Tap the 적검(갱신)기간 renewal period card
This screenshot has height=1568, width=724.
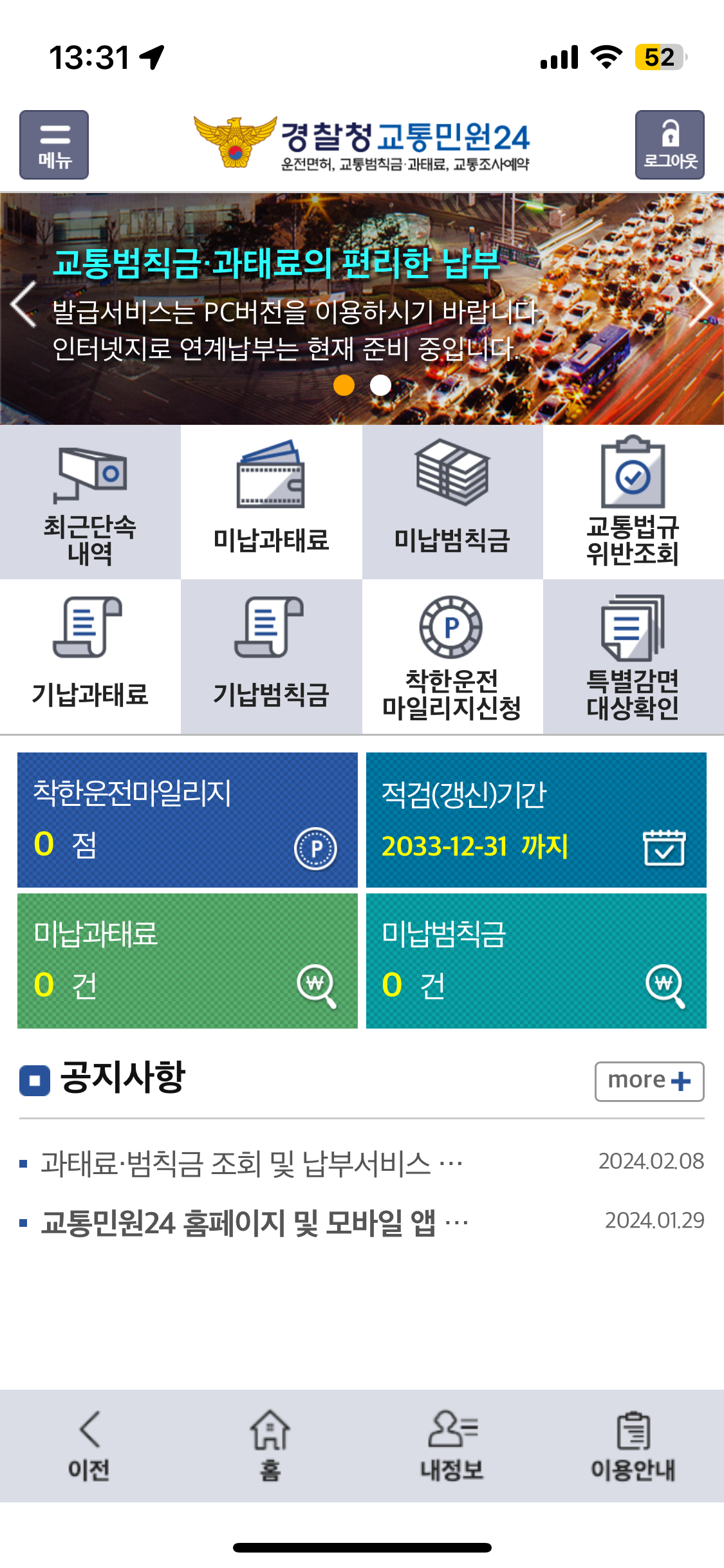click(x=536, y=819)
